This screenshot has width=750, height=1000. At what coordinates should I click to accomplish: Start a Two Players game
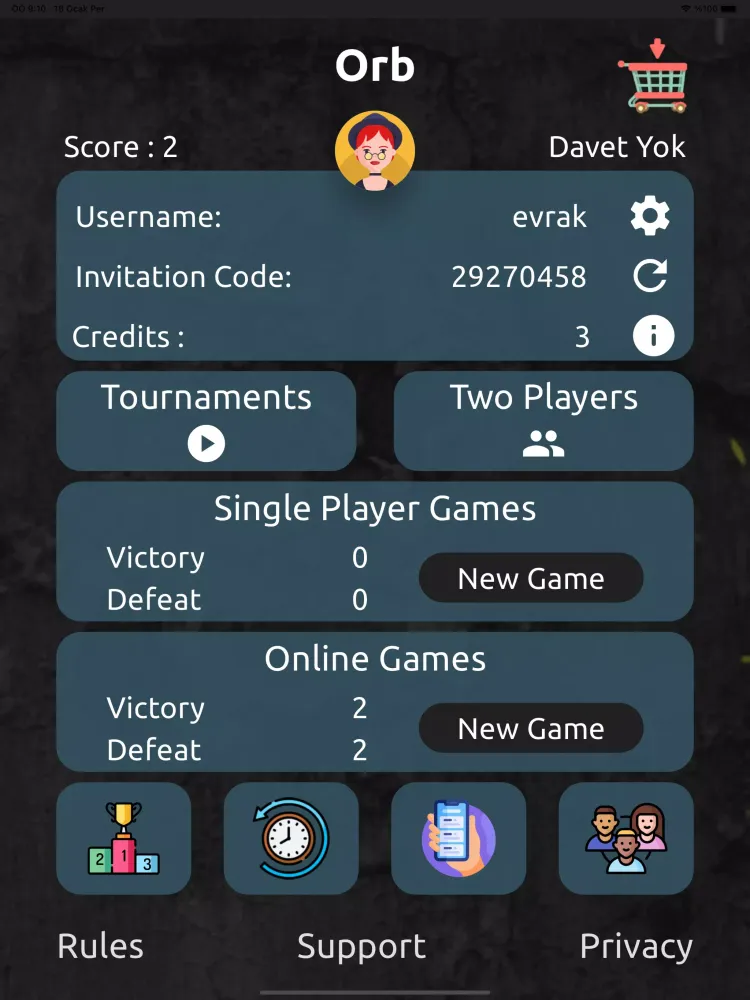(543, 421)
